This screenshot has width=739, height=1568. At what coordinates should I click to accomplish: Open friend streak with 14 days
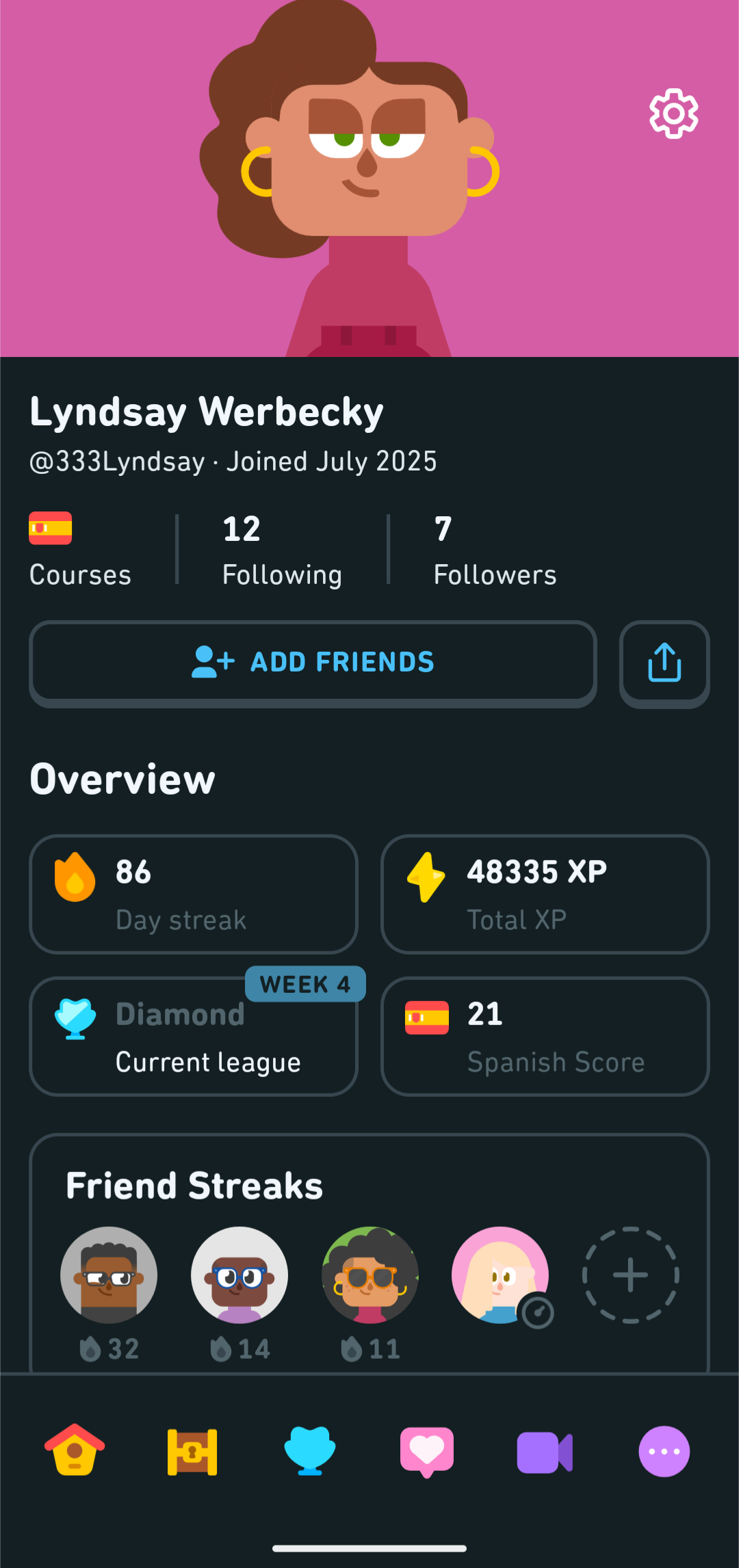point(239,1275)
